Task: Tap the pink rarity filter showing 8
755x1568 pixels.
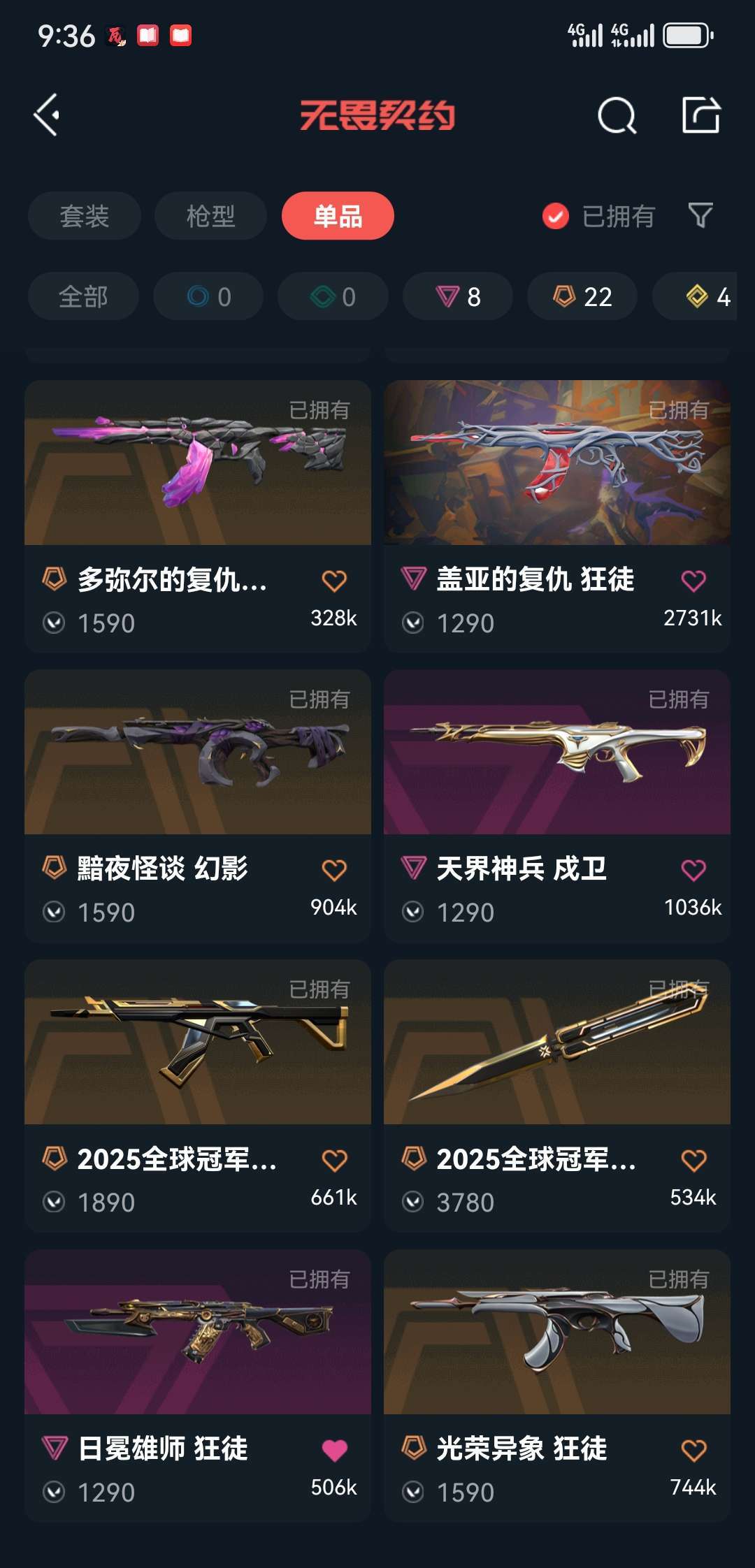Action: (456, 296)
